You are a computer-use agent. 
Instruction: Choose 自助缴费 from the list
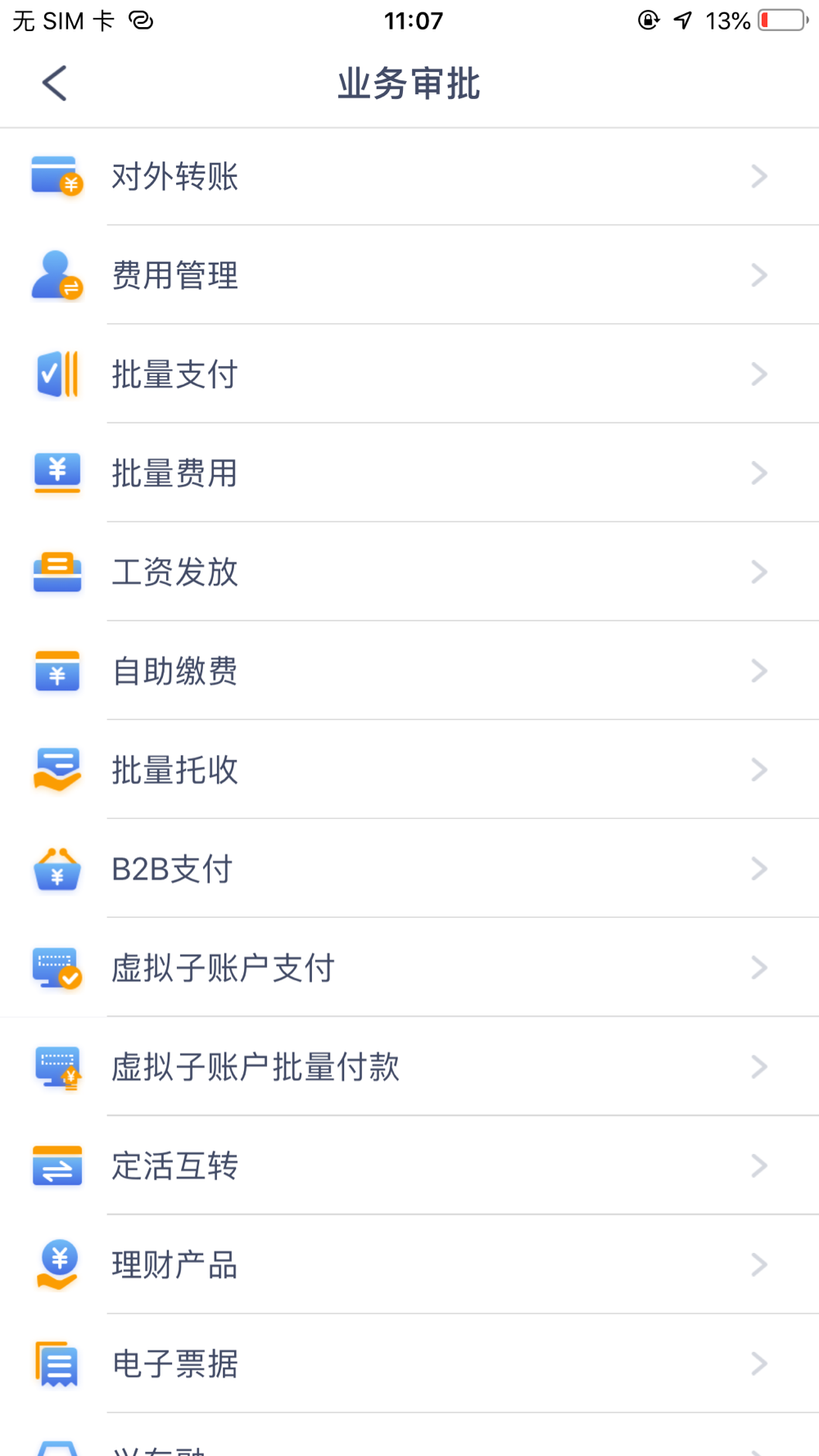pos(409,671)
